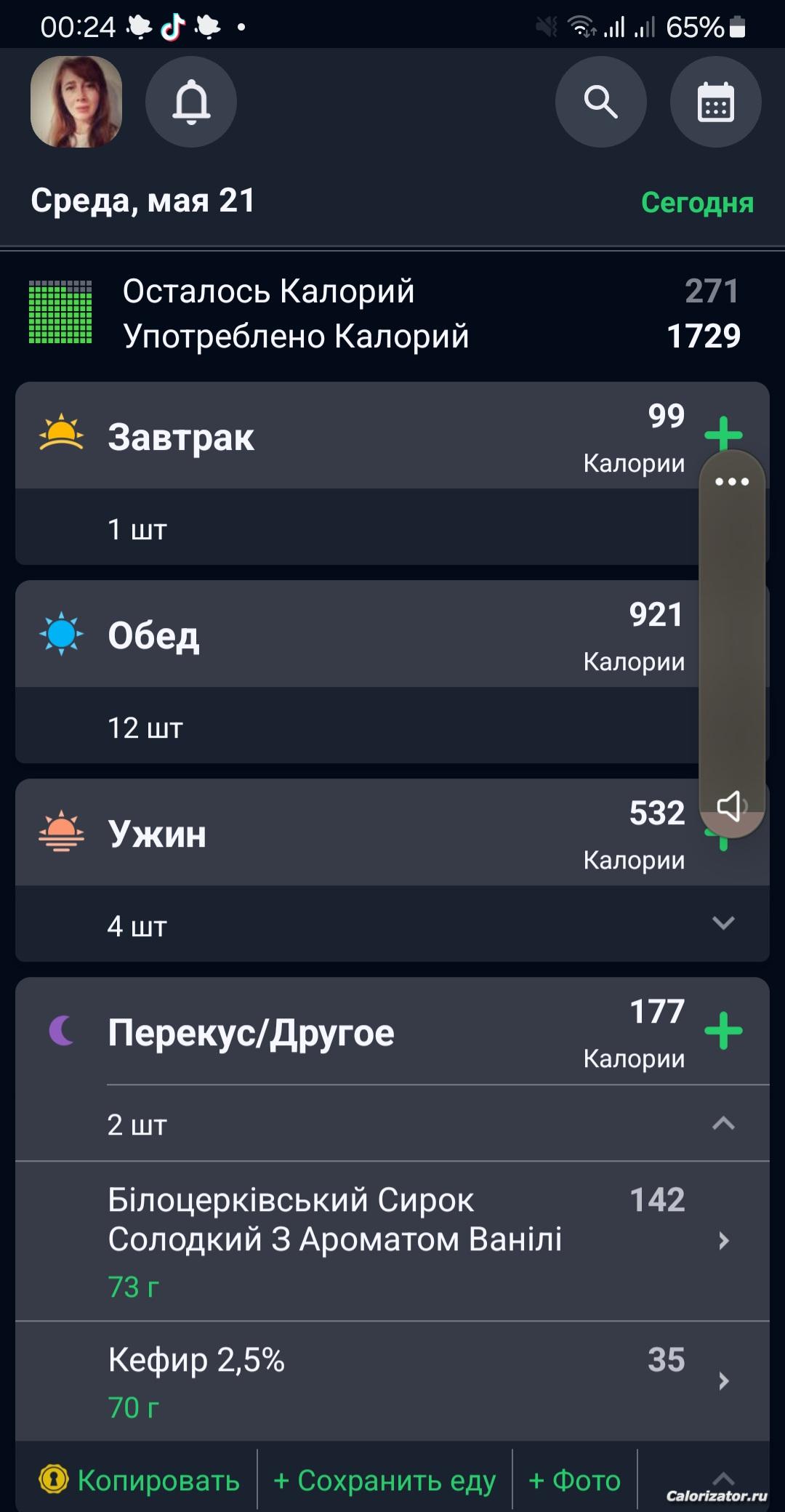Screen dimensions: 785x1512
Task: Add a photo with Фото
Action: pos(574,1480)
